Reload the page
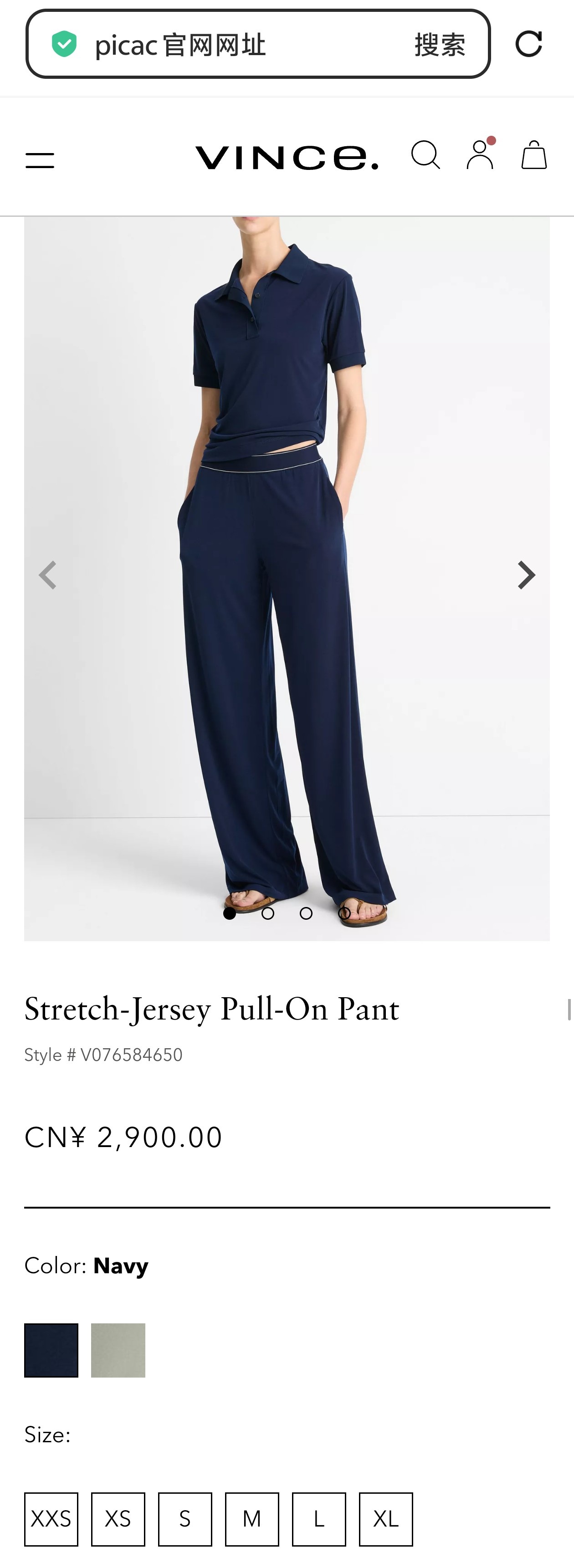This screenshot has height=1568, width=574. pyautogui.click(x=528, y=44)
